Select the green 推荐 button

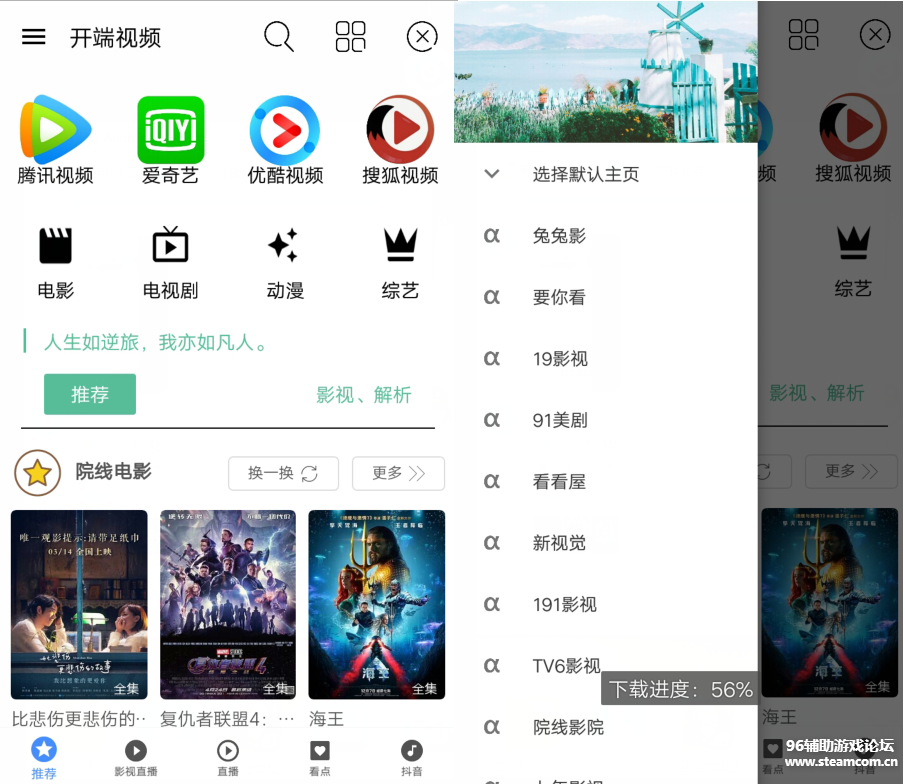point(90,395)
